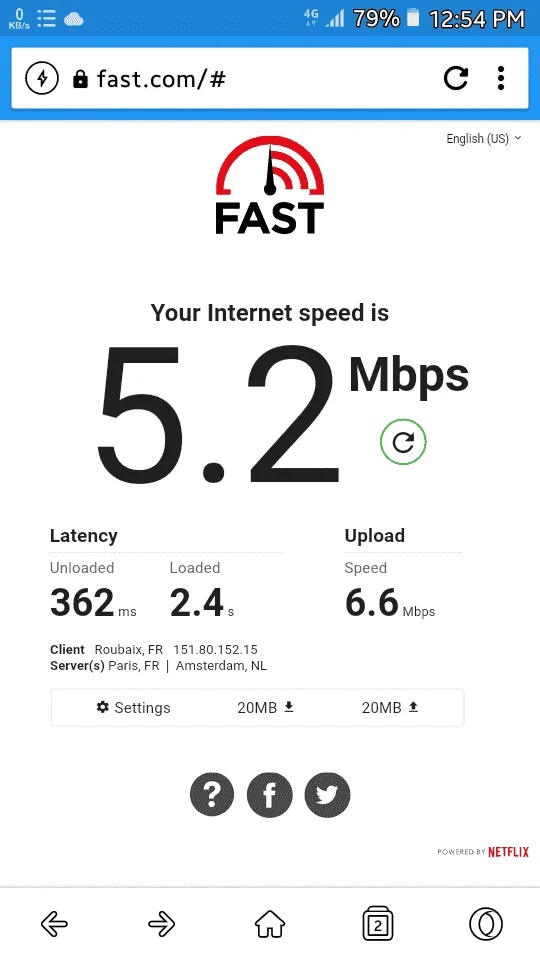This screenshot has width=540, height=960.
Task: Reload the page from the address bar
Action: coord(456,78)
